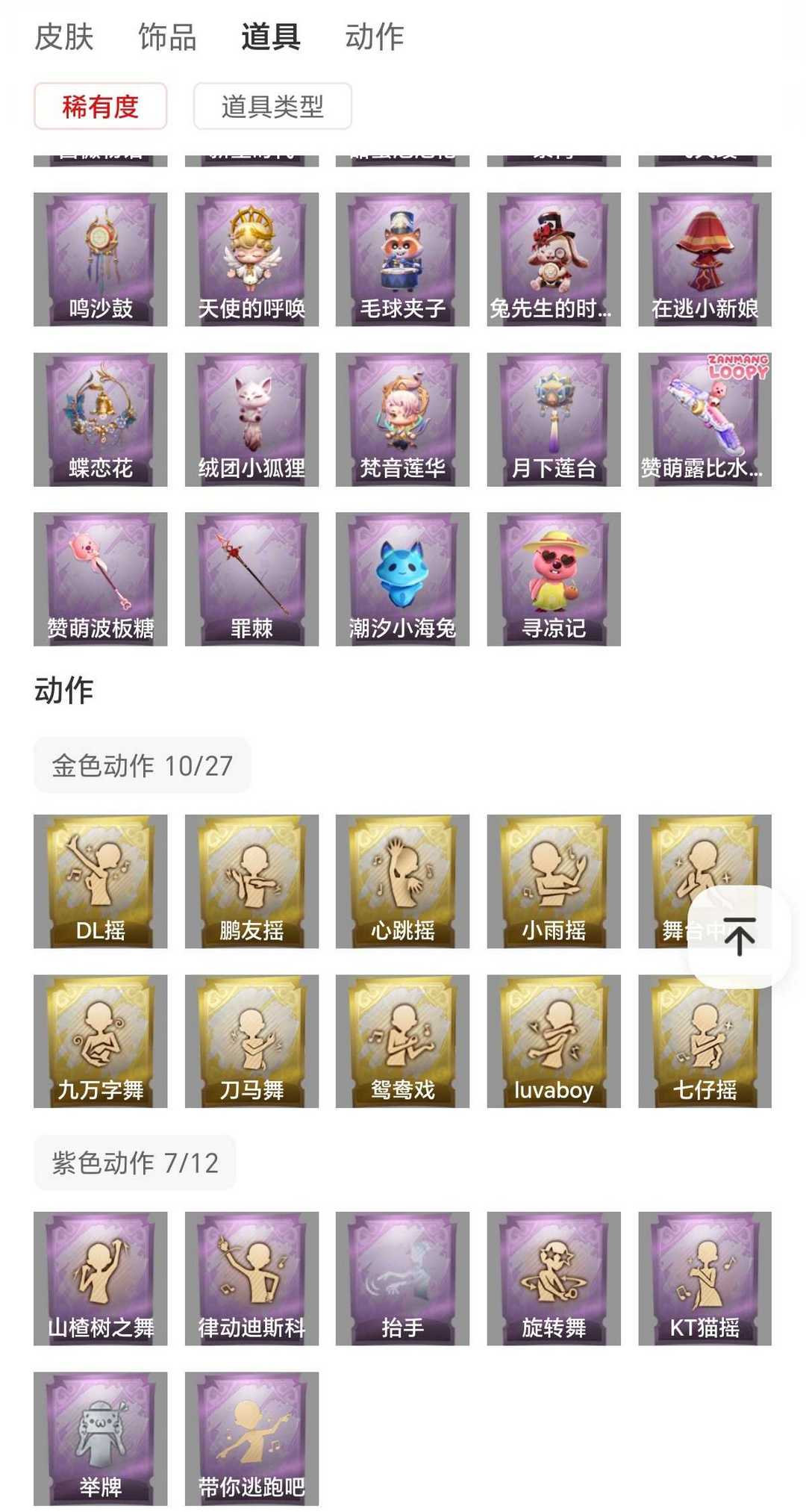Open the 稀有度 filter
Image resolution: width=806 pixels, height=1512 pixels.
(x=99, y=106)
